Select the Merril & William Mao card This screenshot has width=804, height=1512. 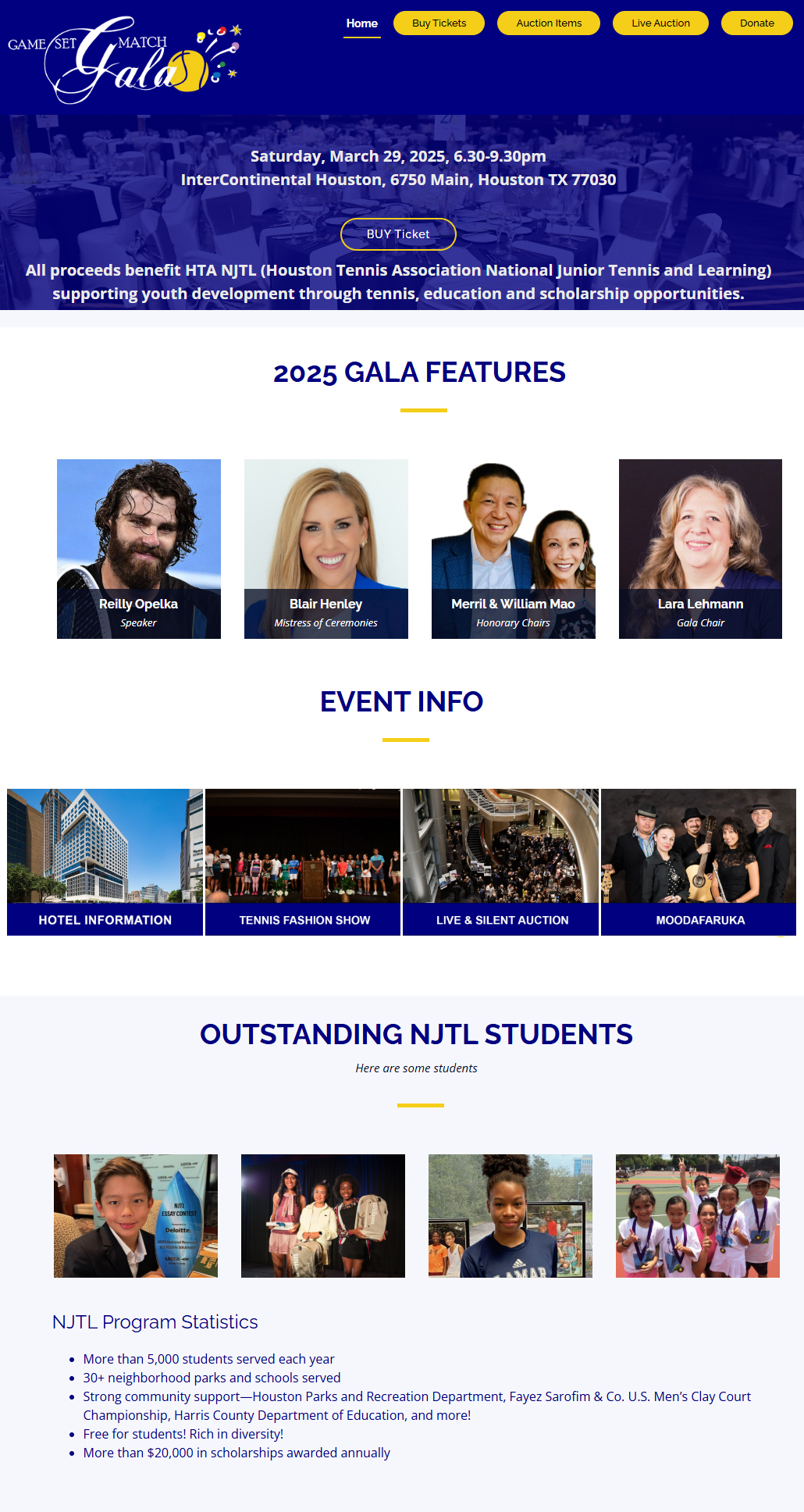point(514,548)
